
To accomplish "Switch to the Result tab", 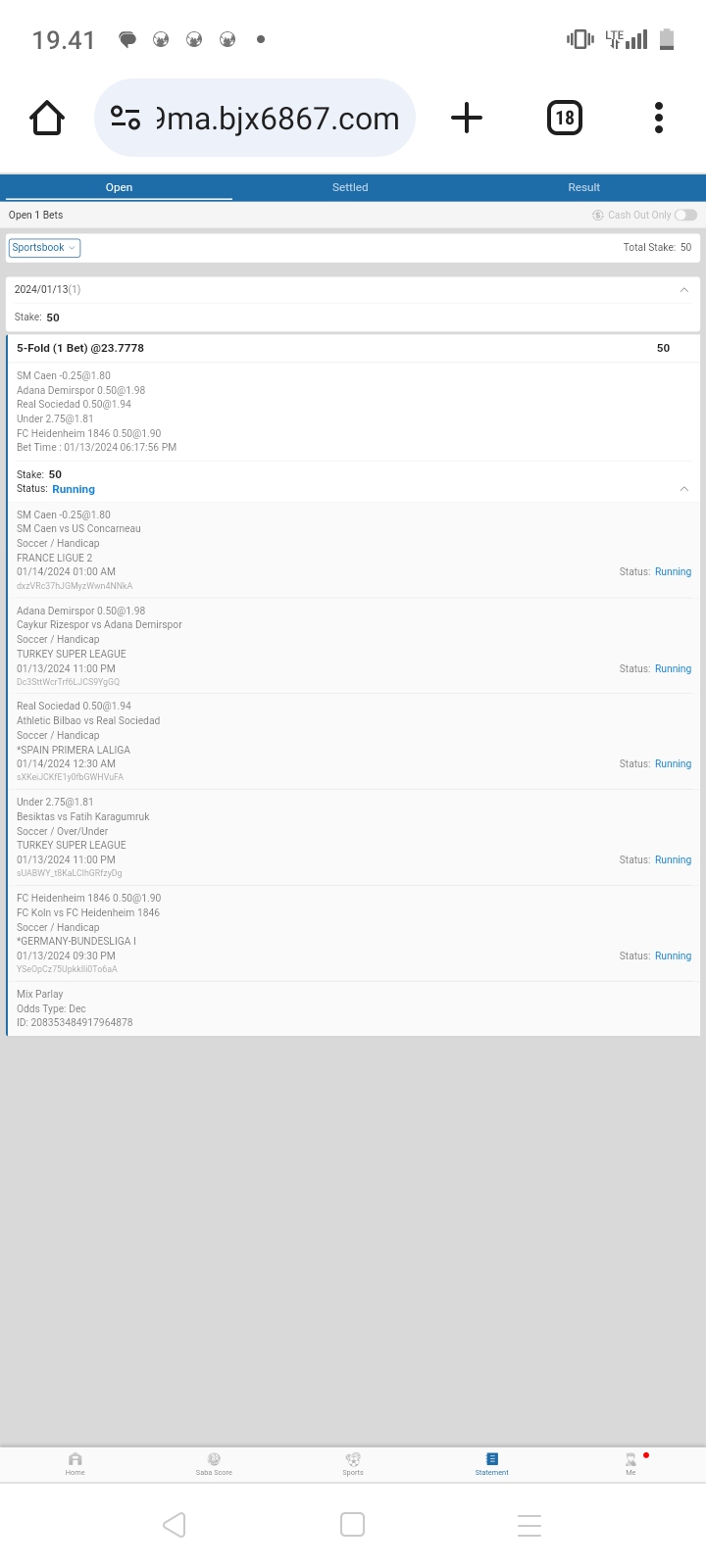I will (x=583, y=187).
